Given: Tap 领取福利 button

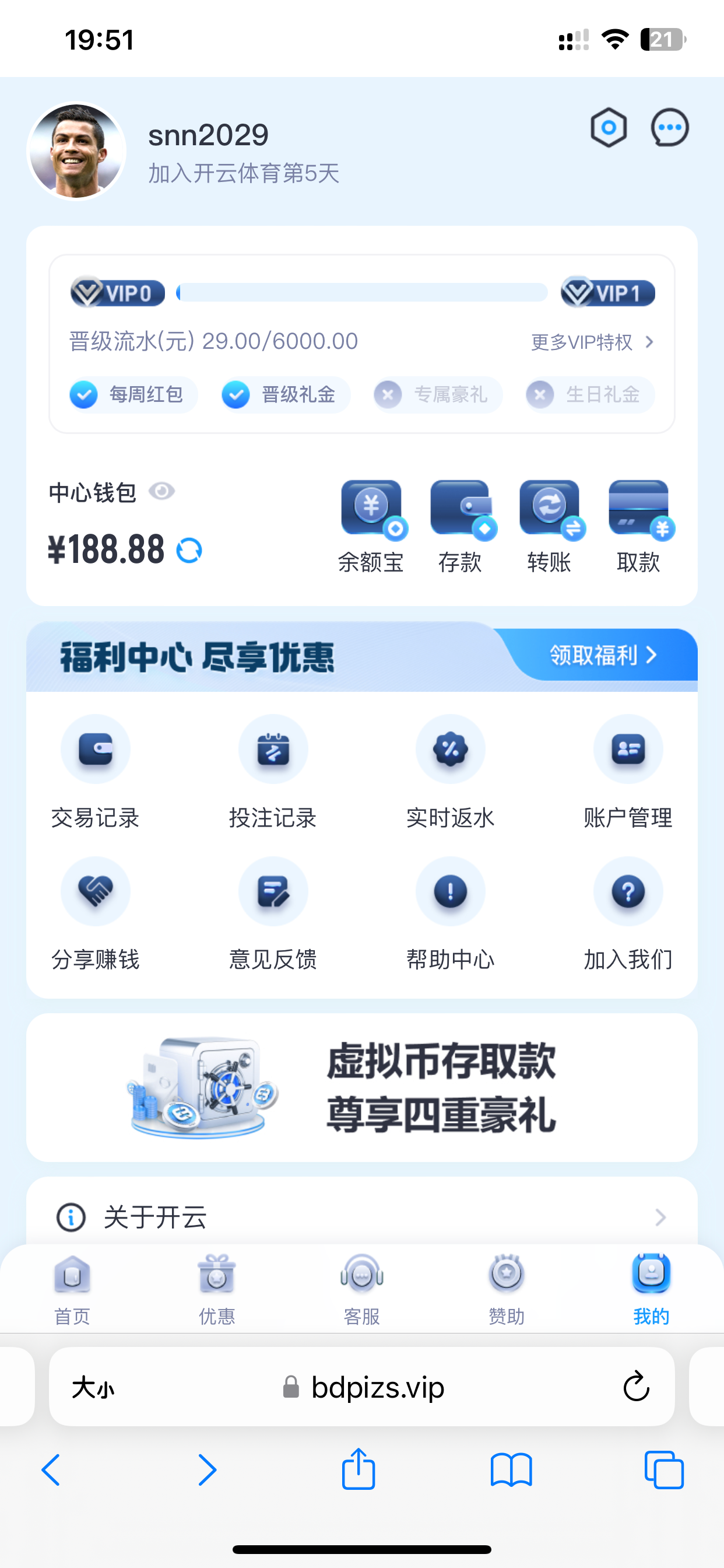Looking at the screenshot, I should [602, 656].
